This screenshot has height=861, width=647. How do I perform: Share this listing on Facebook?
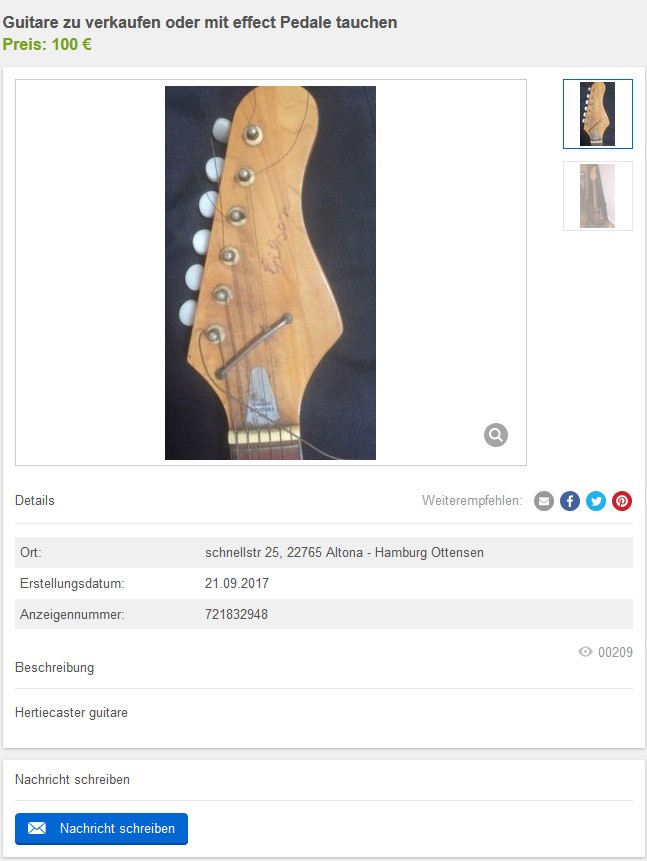click(x=570, y=501)
